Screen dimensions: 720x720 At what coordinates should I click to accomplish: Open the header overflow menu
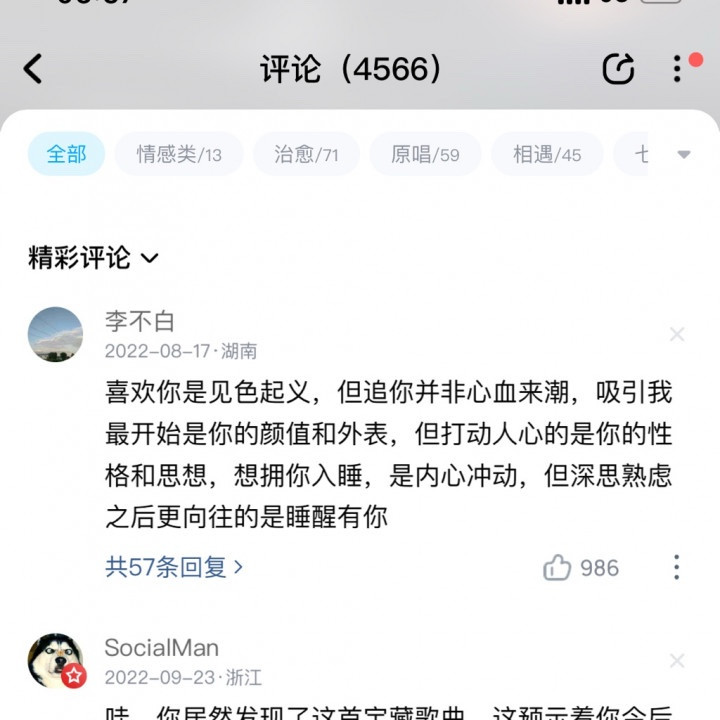(x=679, y=68)
